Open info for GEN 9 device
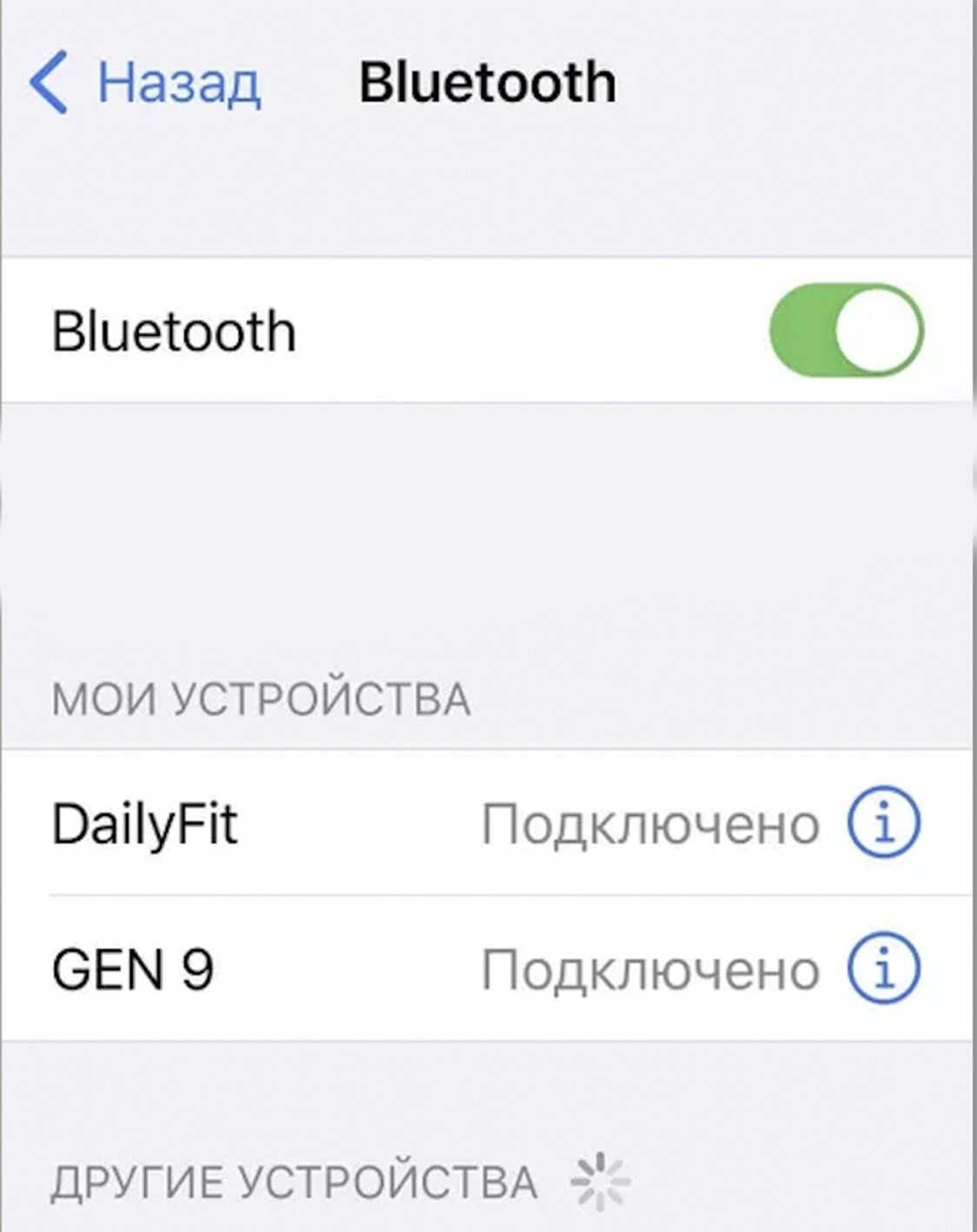977x1232 pixels. [x=884, y=969]
